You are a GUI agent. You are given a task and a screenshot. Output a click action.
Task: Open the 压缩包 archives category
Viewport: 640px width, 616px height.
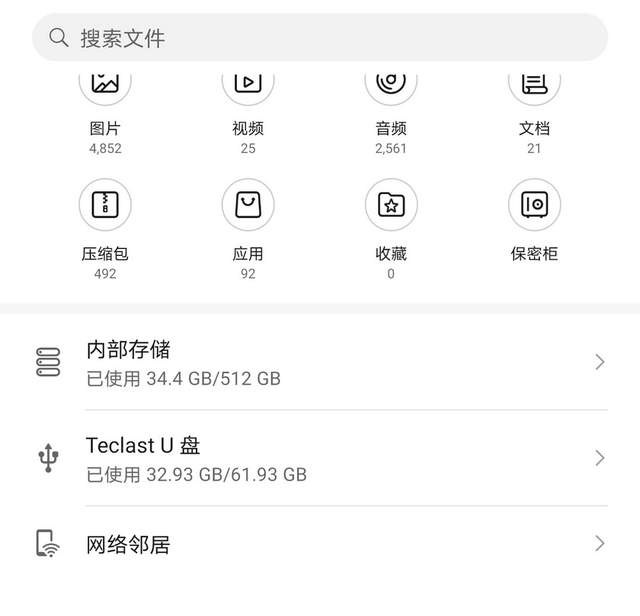105,206
